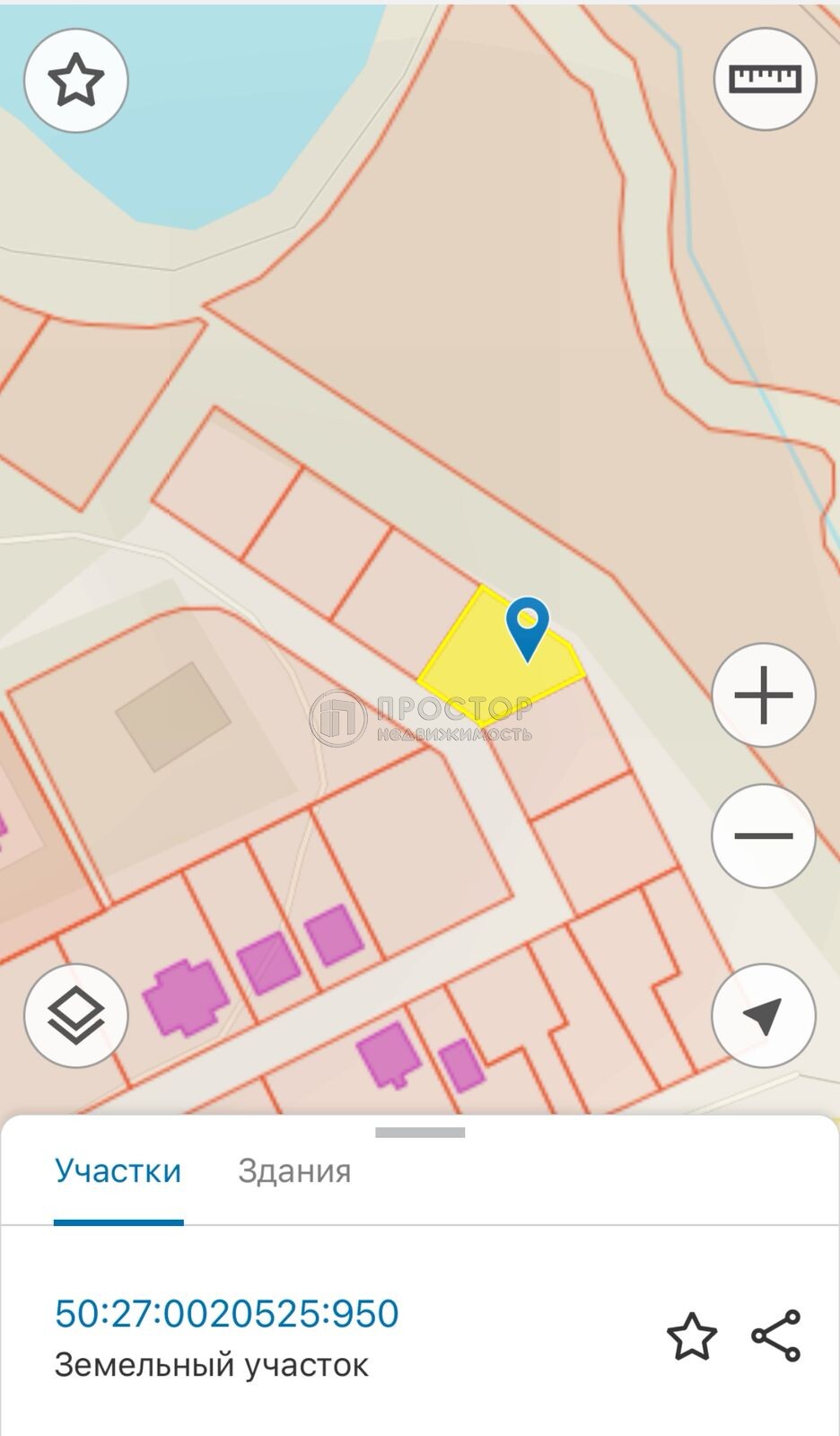Image resolution: width=840 pixels, height=1436 pixels.
Task: Switch to the Здания tab
Action: pos(294,1171)
